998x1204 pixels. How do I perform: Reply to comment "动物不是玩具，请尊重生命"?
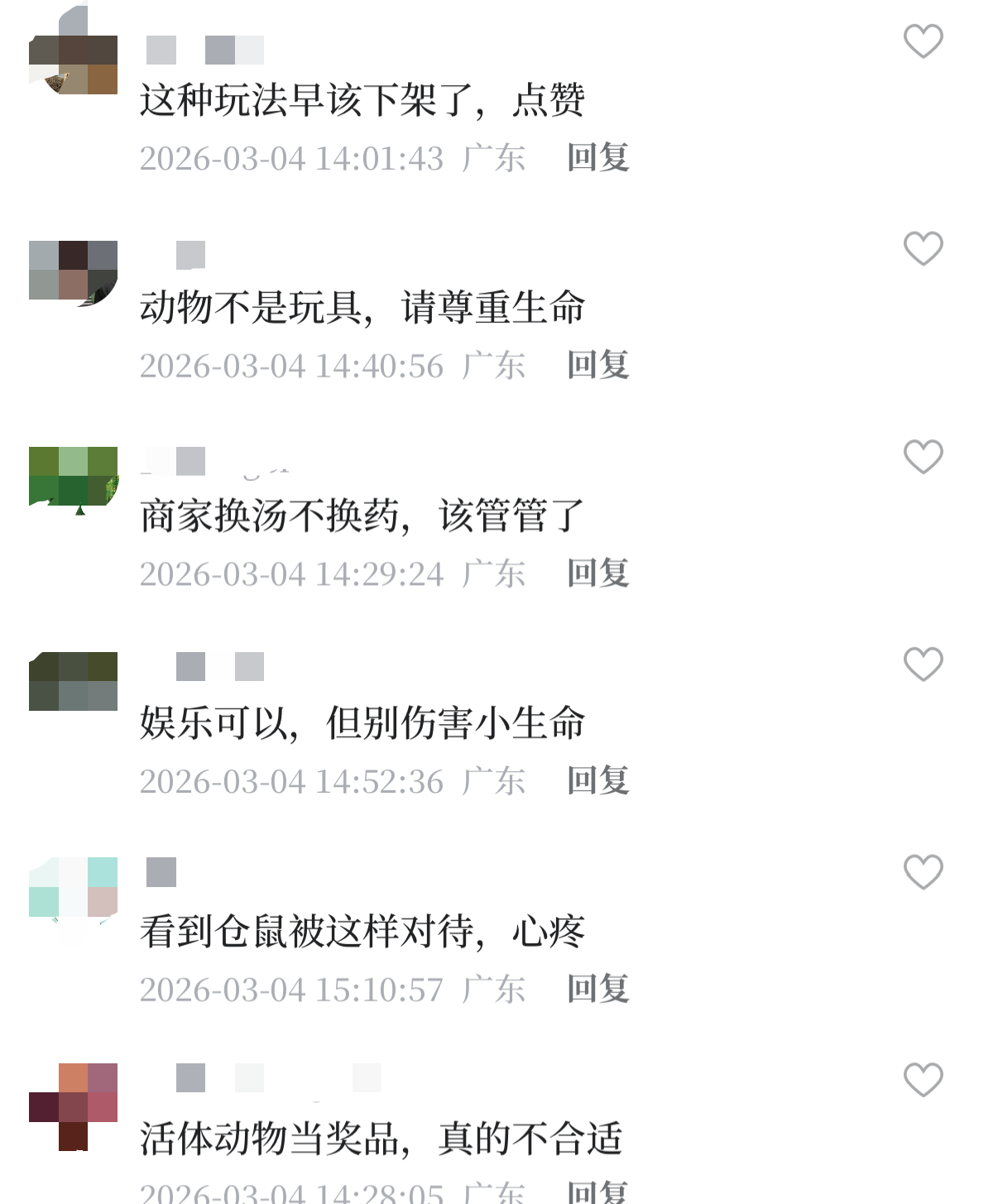tap(597, 365)
